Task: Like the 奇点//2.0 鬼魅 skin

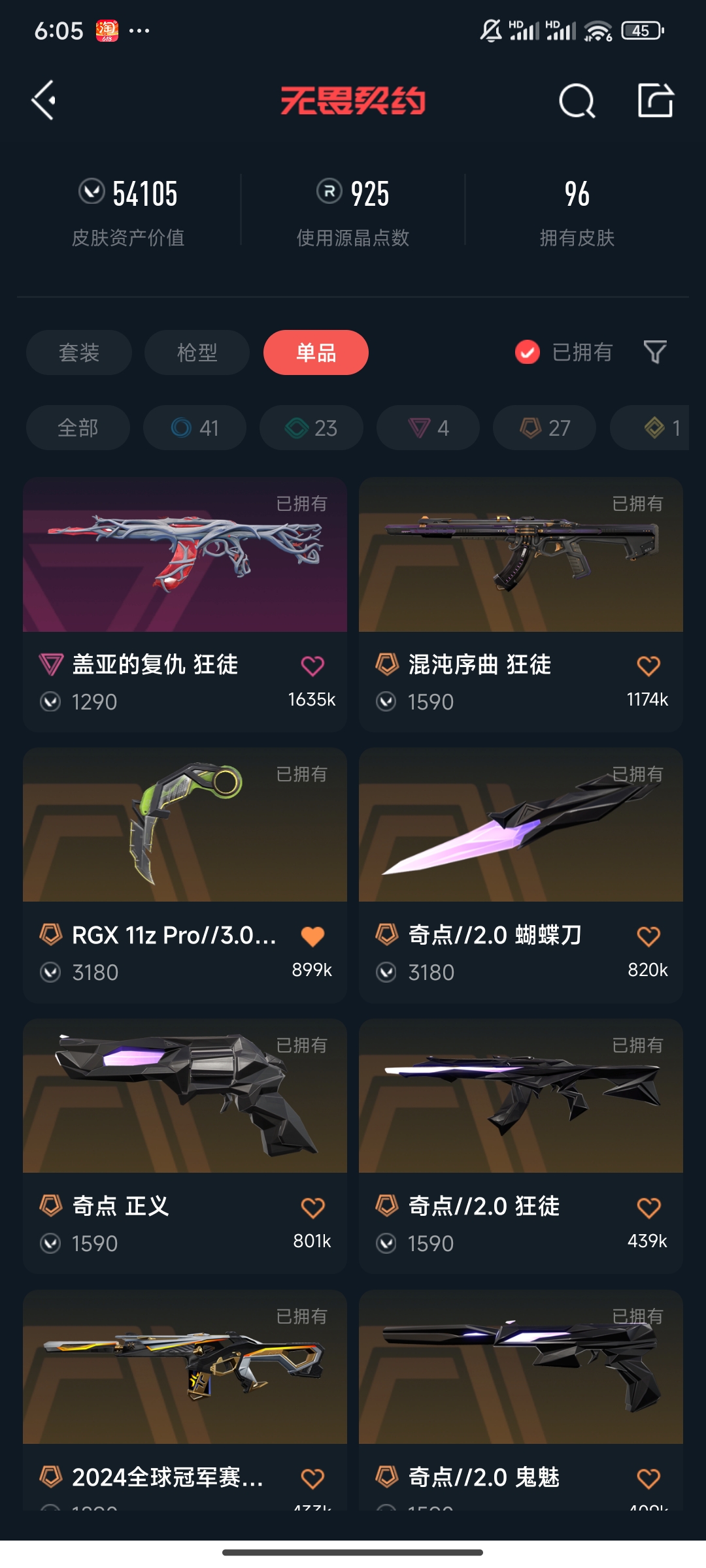Action: (648, 1478)
